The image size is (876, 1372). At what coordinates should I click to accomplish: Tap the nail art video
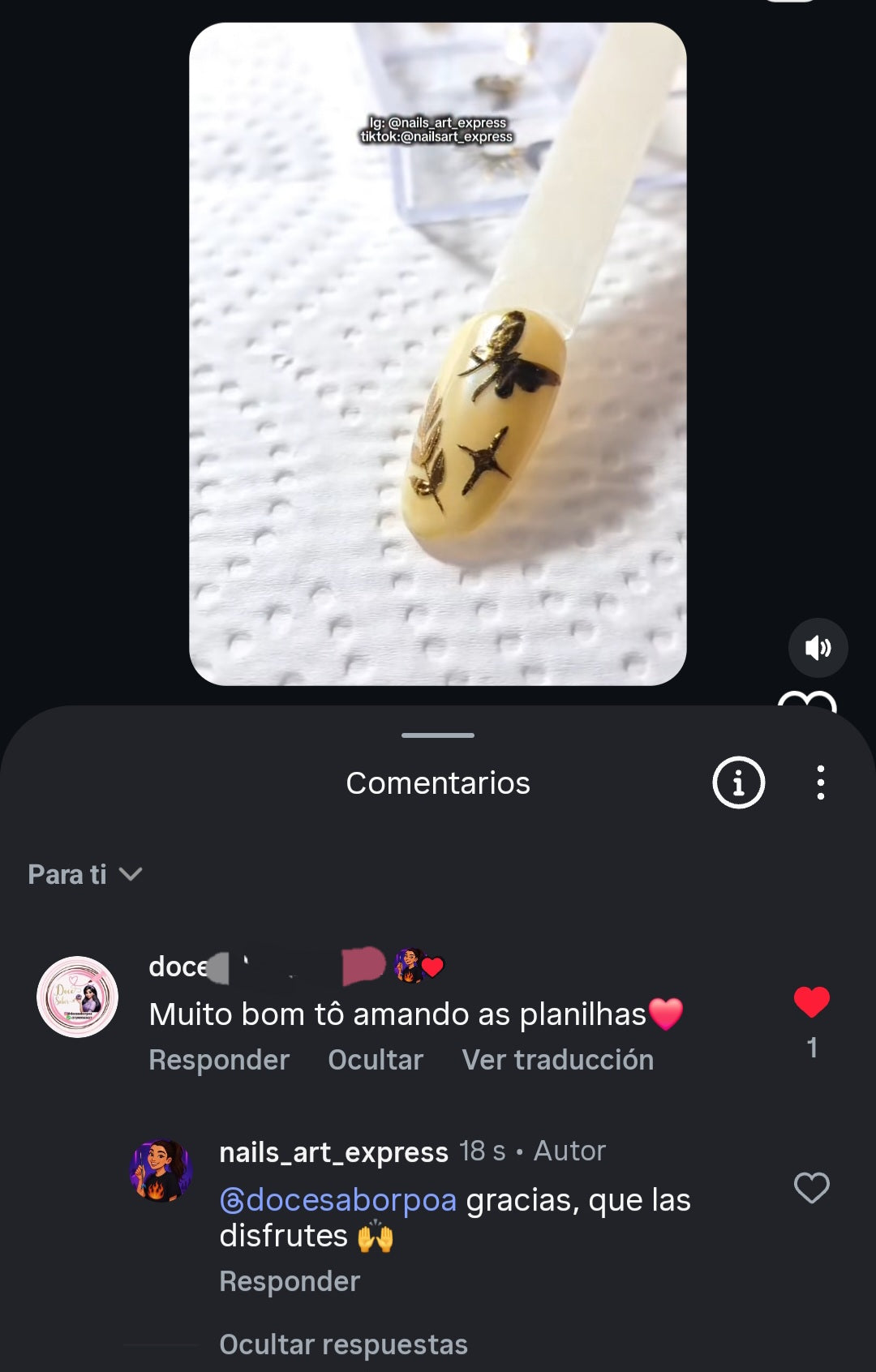[437, 354]
